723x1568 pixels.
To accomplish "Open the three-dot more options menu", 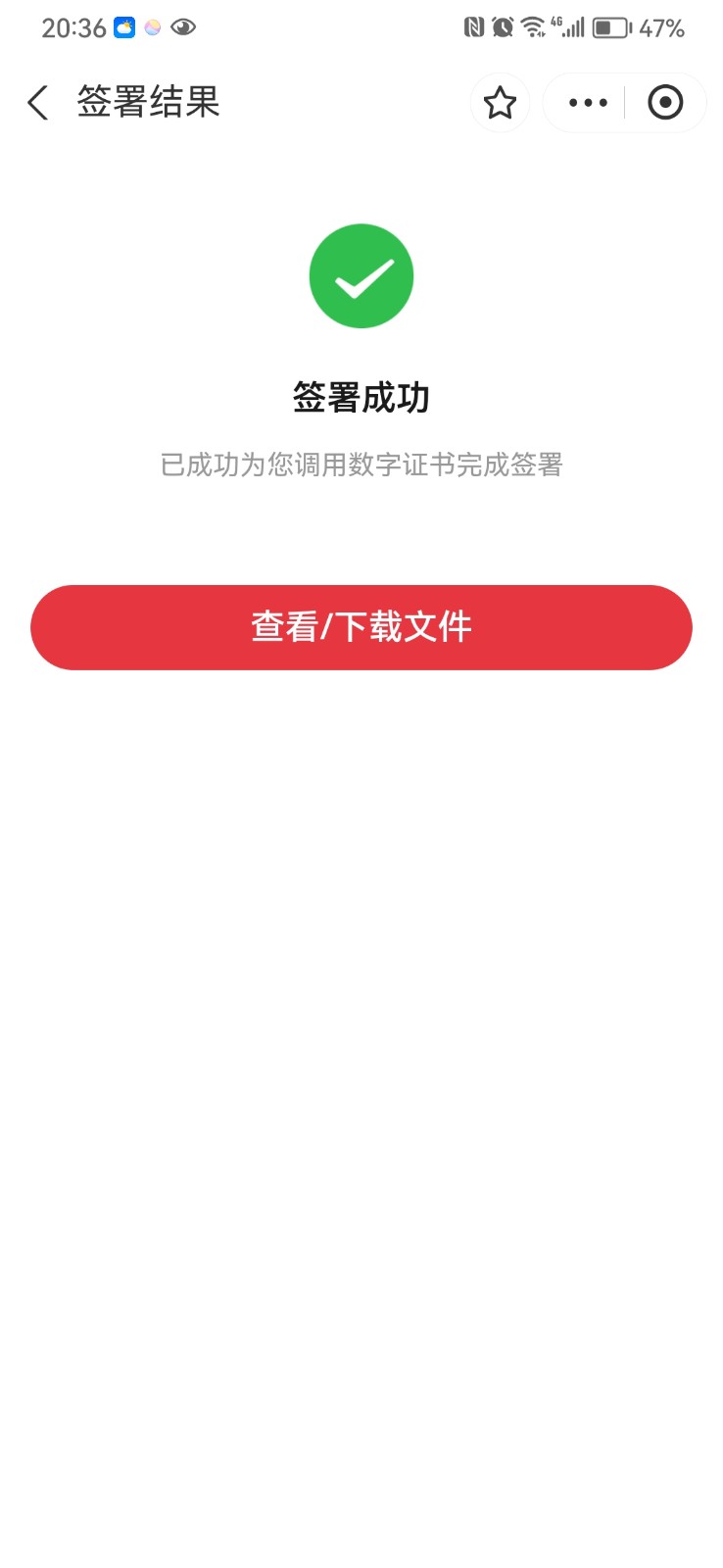I will click(x=588, y=103).
